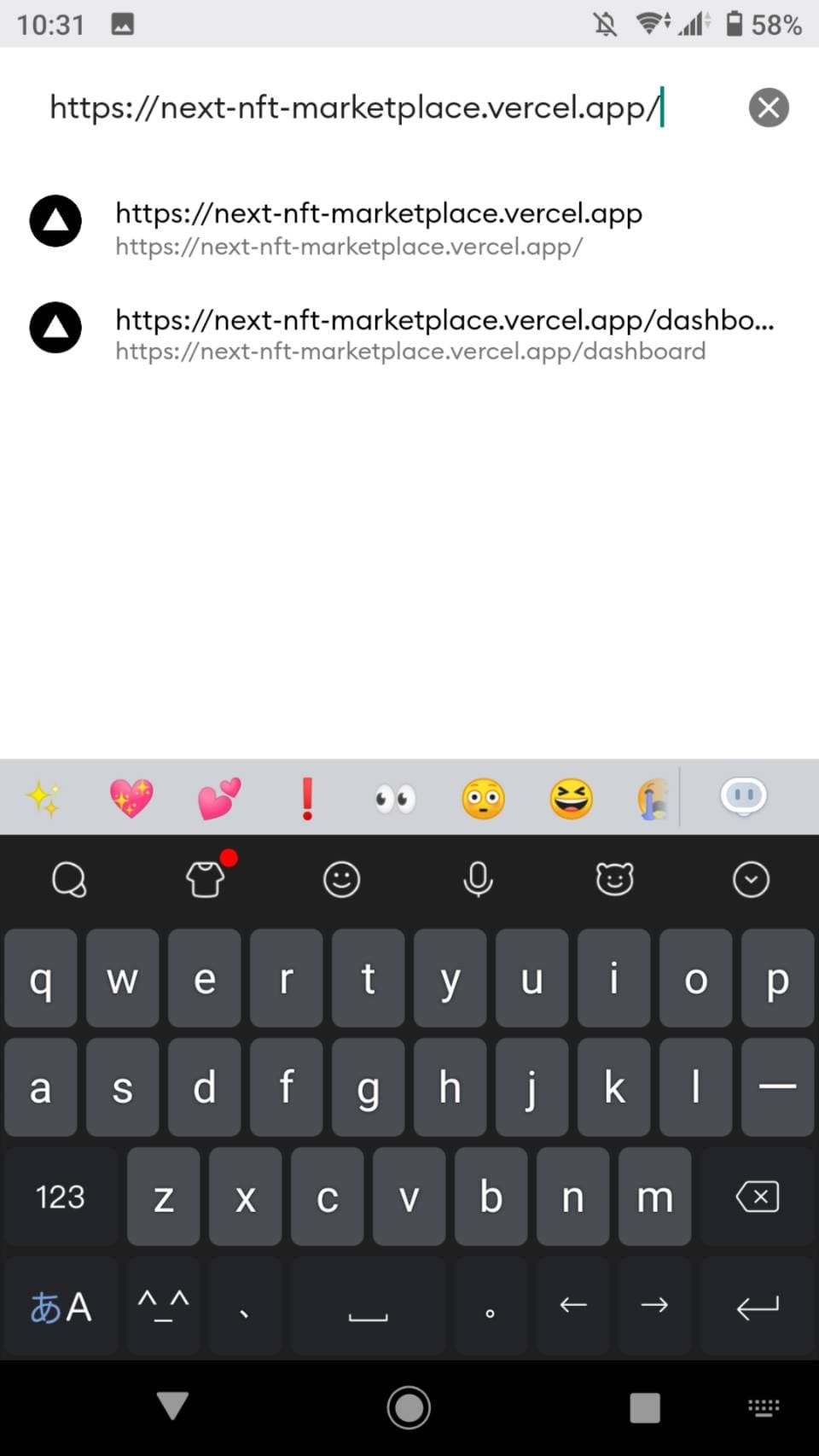The width and height of the screenshot is (819, 1456).
Task: Open the bear face sticker panel
Action: tap(614, 879)
